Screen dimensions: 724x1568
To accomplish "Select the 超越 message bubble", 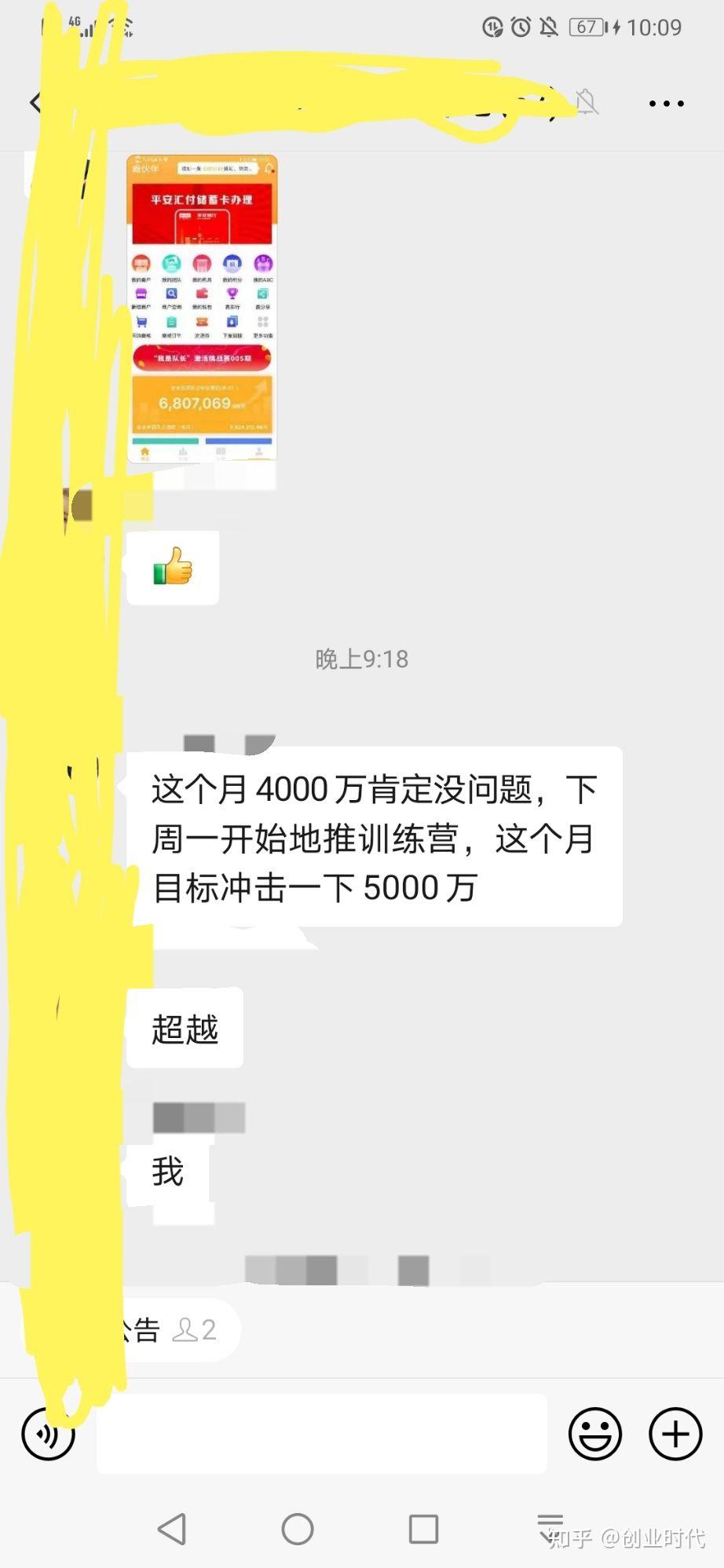I will pyautogui.click(x=184, y=1029).
